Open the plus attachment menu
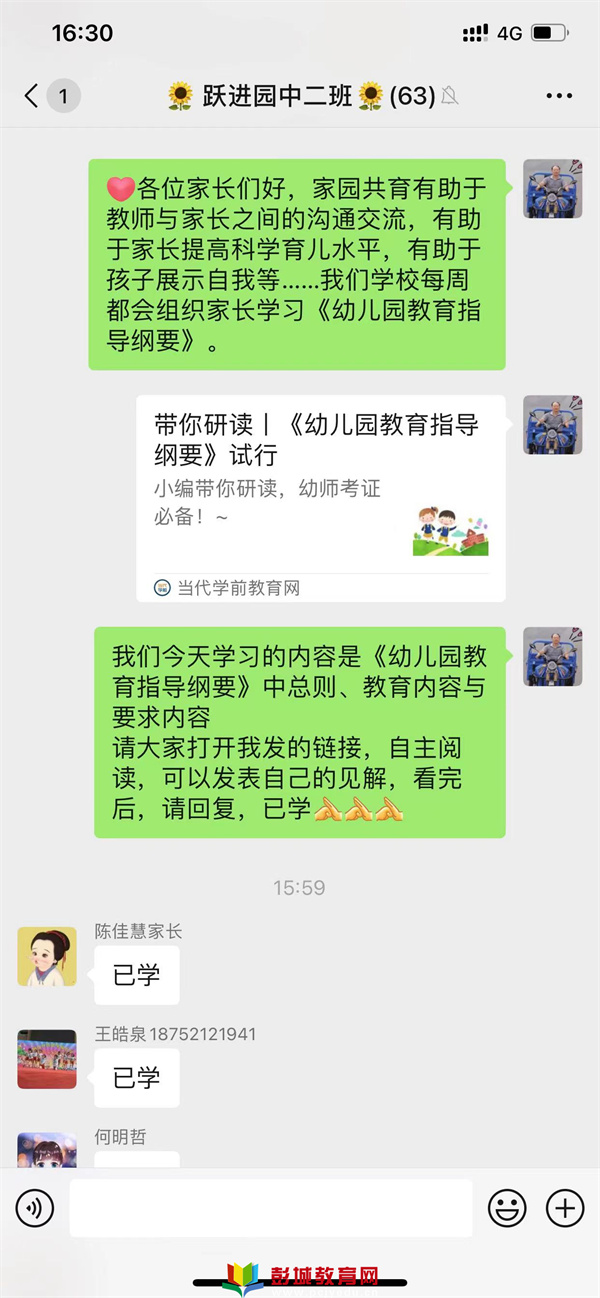600x1298 pixels. coord(565,1208)
